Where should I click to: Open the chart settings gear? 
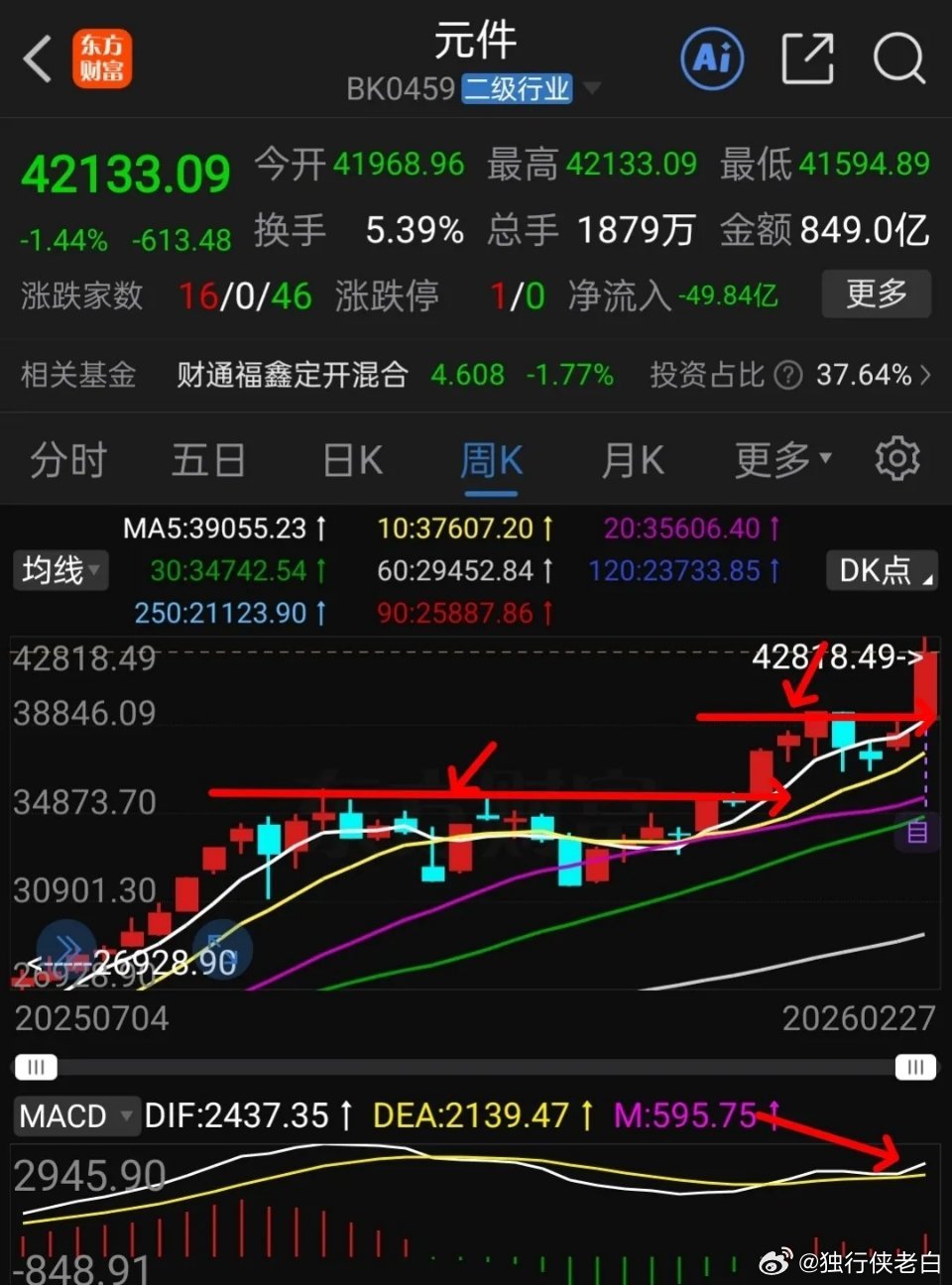(x=897, y=458)
